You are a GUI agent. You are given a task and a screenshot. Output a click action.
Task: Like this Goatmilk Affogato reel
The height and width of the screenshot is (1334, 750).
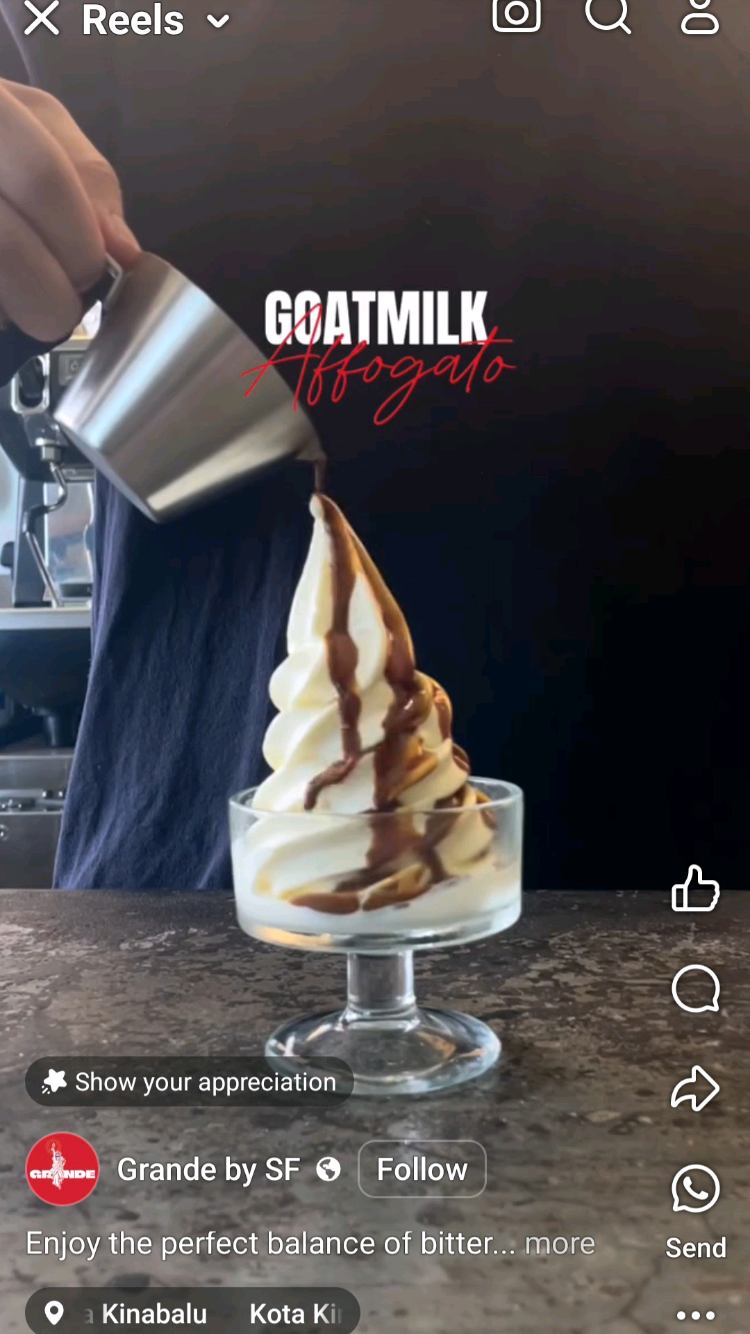click(695, 888)
